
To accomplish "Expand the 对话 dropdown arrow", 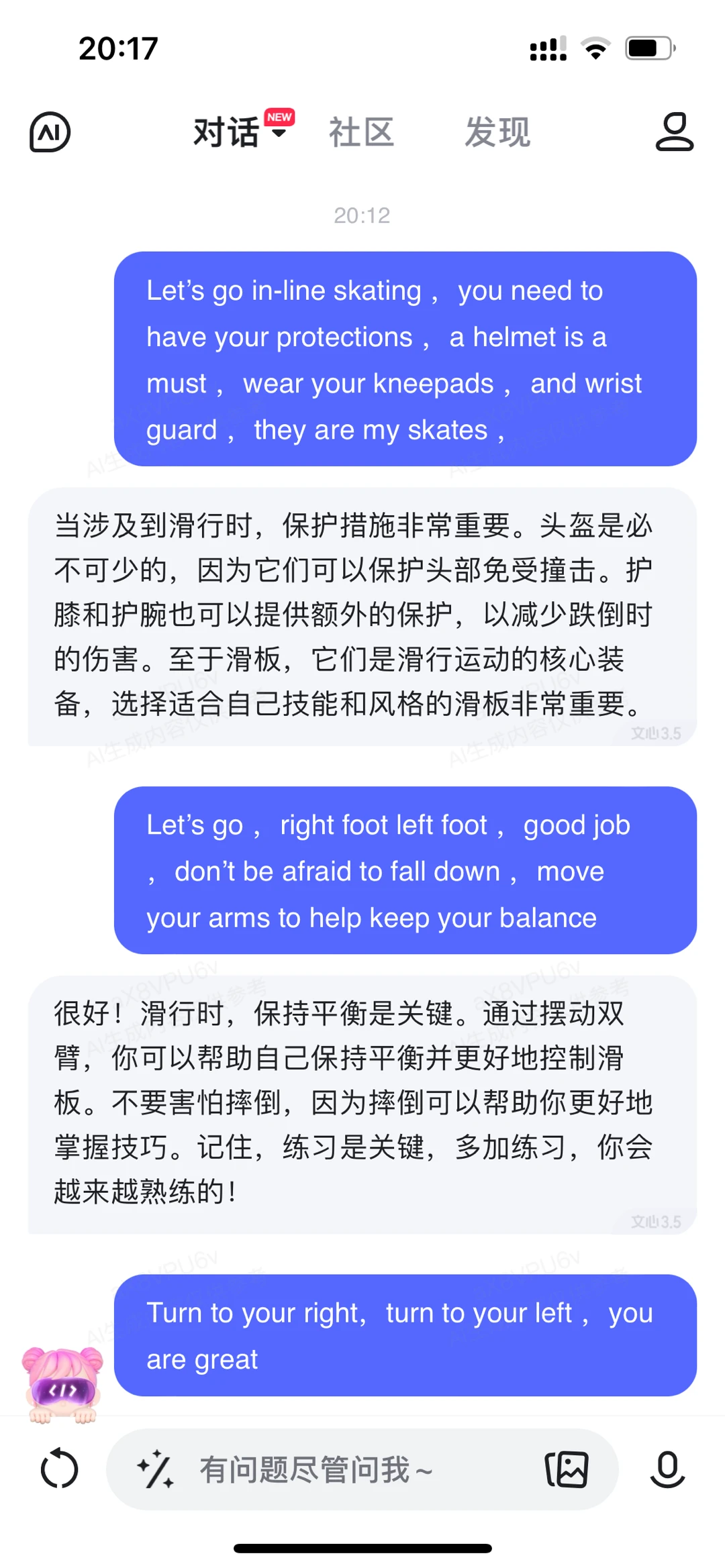I will (x=279, y=134).
